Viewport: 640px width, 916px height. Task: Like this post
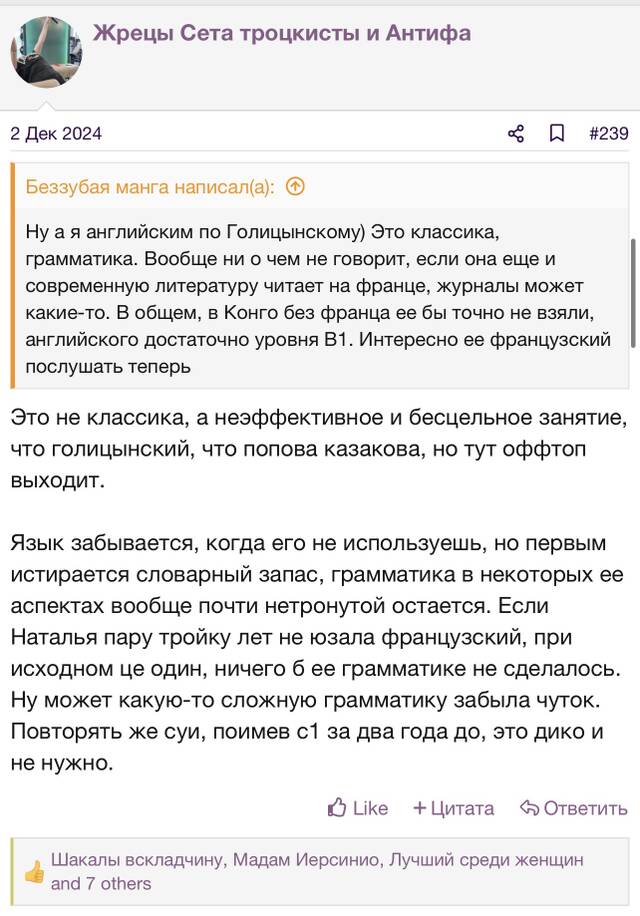pyautogui.click(x=357, y=808)
